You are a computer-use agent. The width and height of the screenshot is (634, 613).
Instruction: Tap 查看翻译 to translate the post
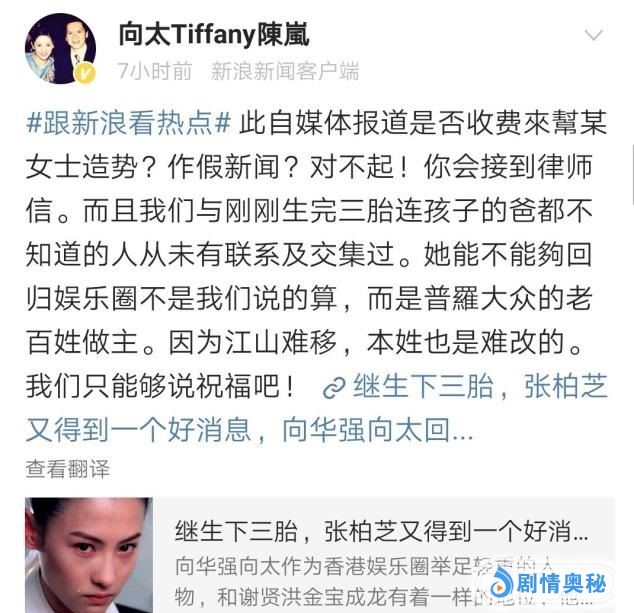coord(68,468)
